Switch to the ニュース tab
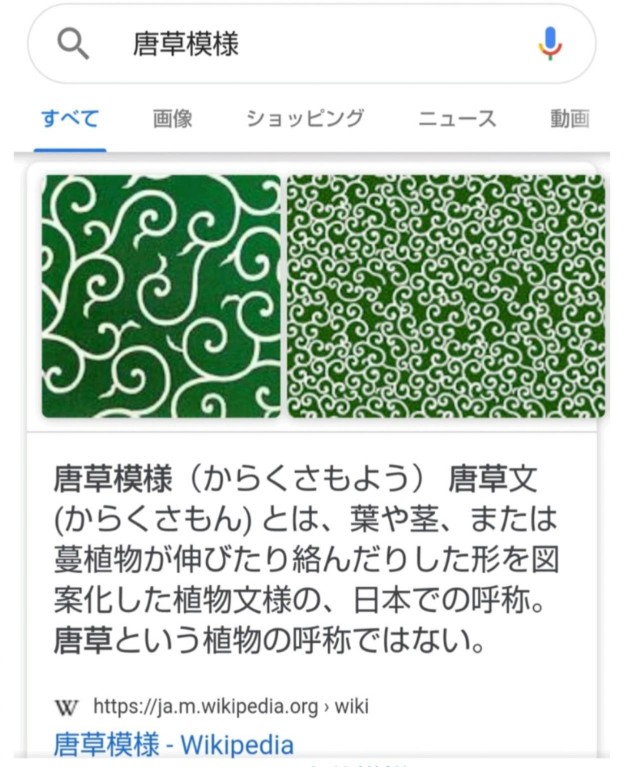The height and width of the screenshot is (767, 624). [x=457, y=119]
